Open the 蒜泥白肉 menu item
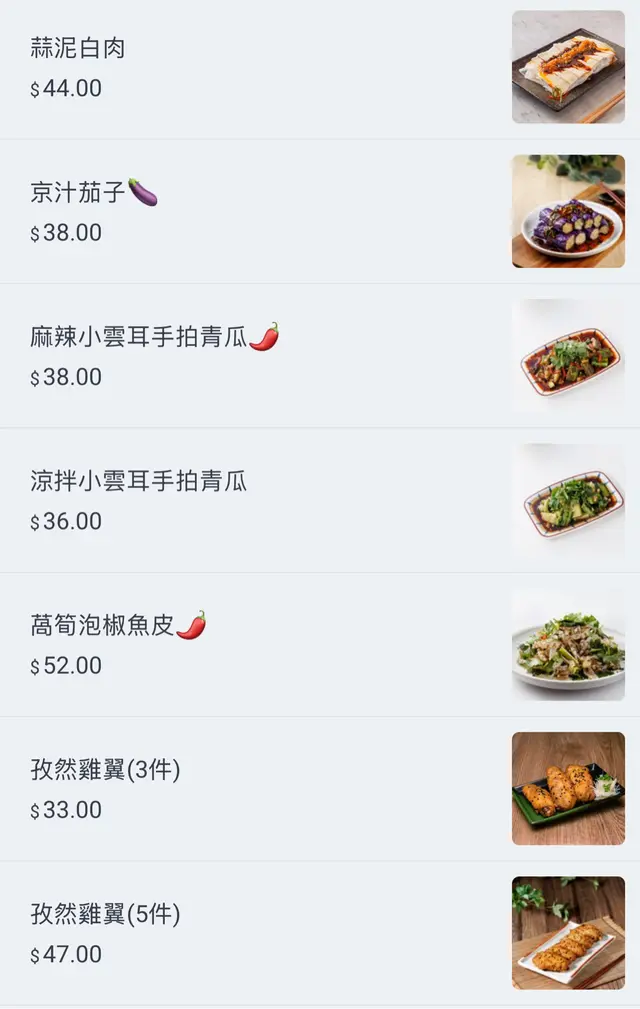The image size is (640, 1009). click(x=78, y=48)
